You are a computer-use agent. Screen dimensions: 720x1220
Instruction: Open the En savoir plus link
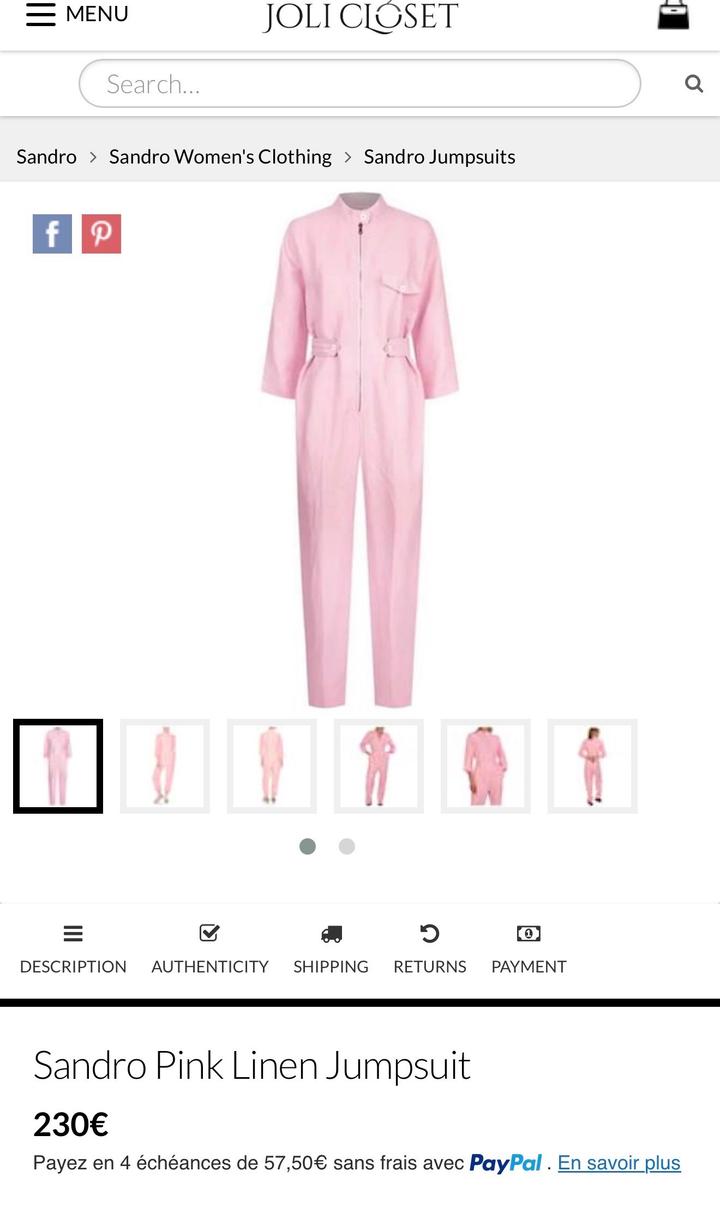pyautogui.click(x=619, y=1163)
